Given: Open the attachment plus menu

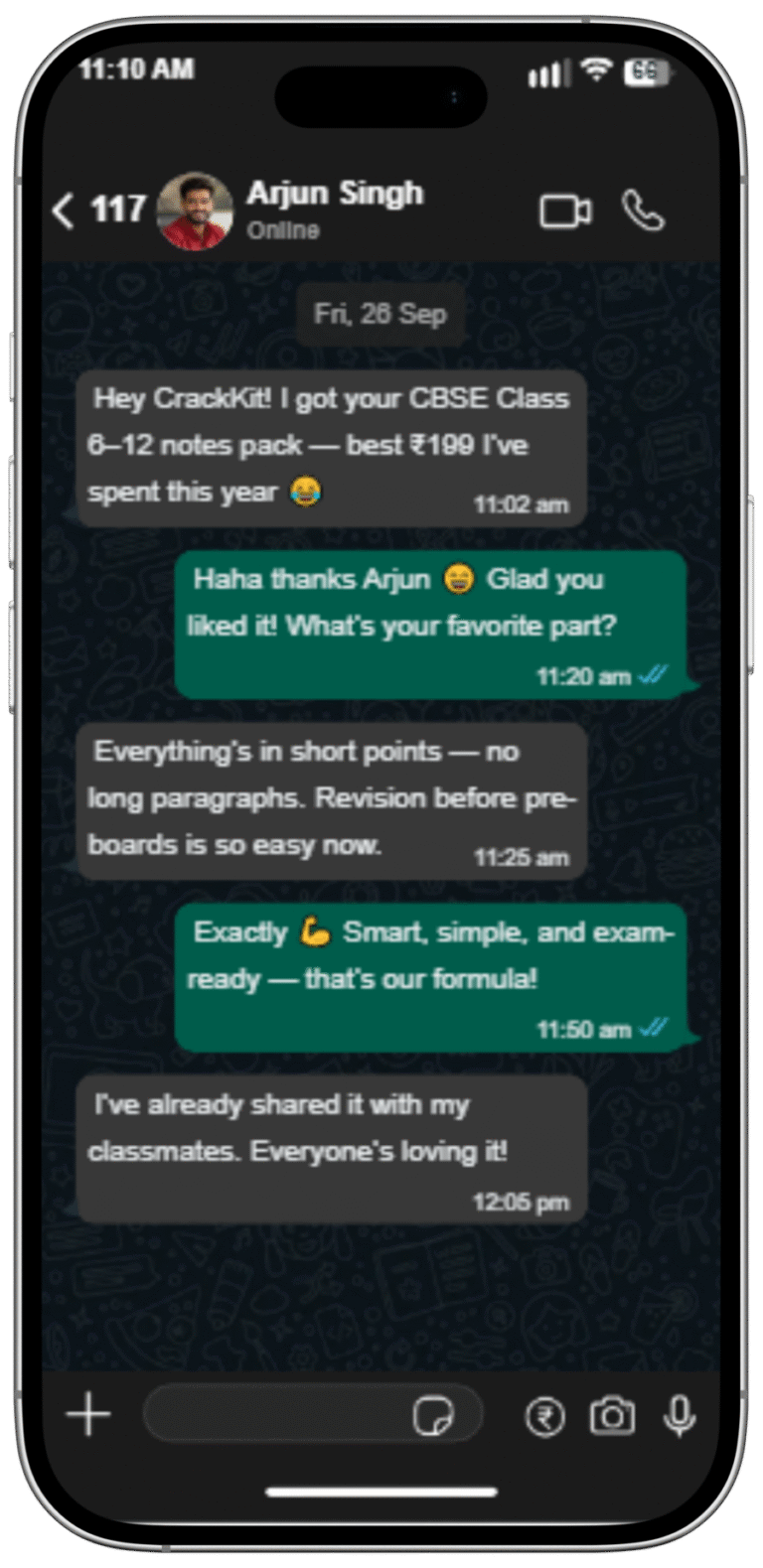Looking at the screenshot, I should [88, 1414].
